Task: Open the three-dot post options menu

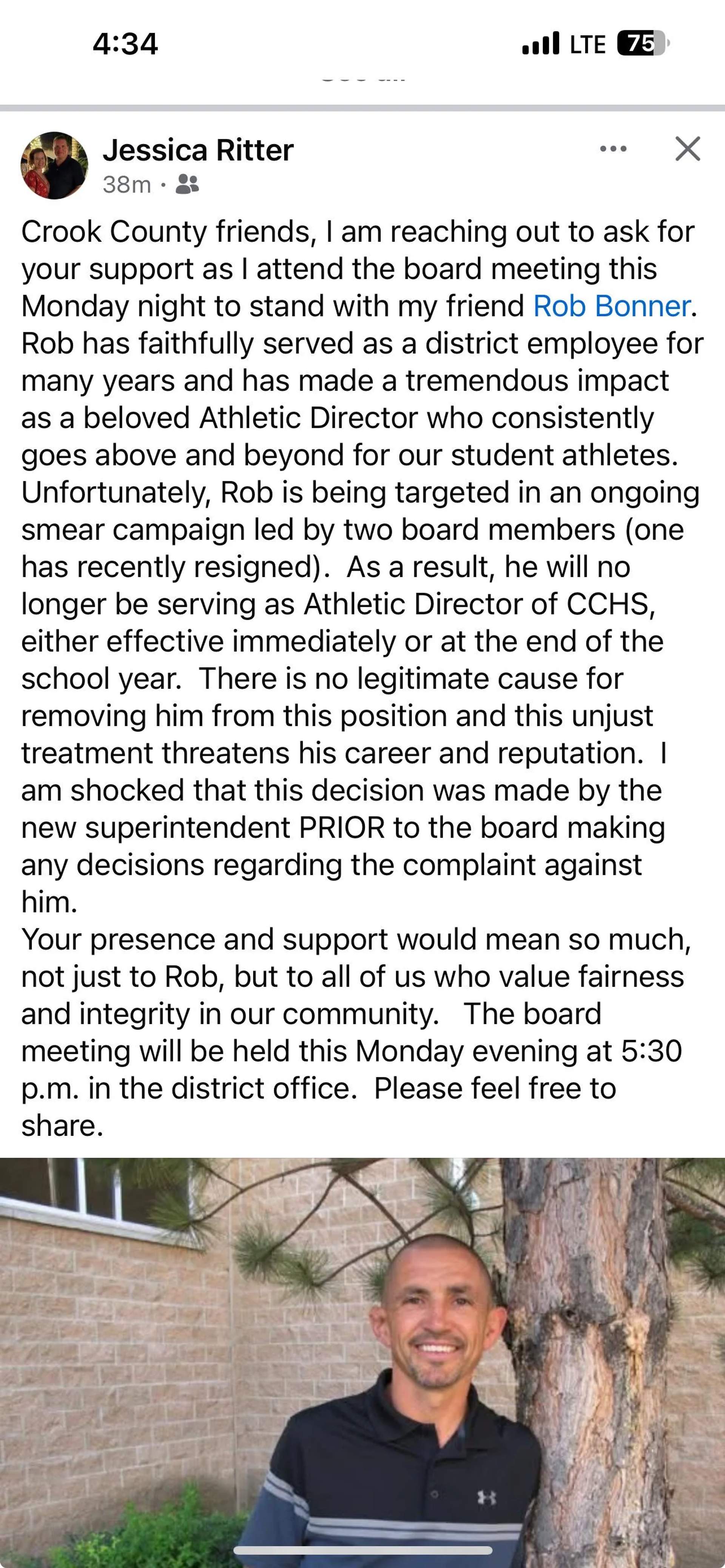Action: pyautogui.click(x=613, y=148)
